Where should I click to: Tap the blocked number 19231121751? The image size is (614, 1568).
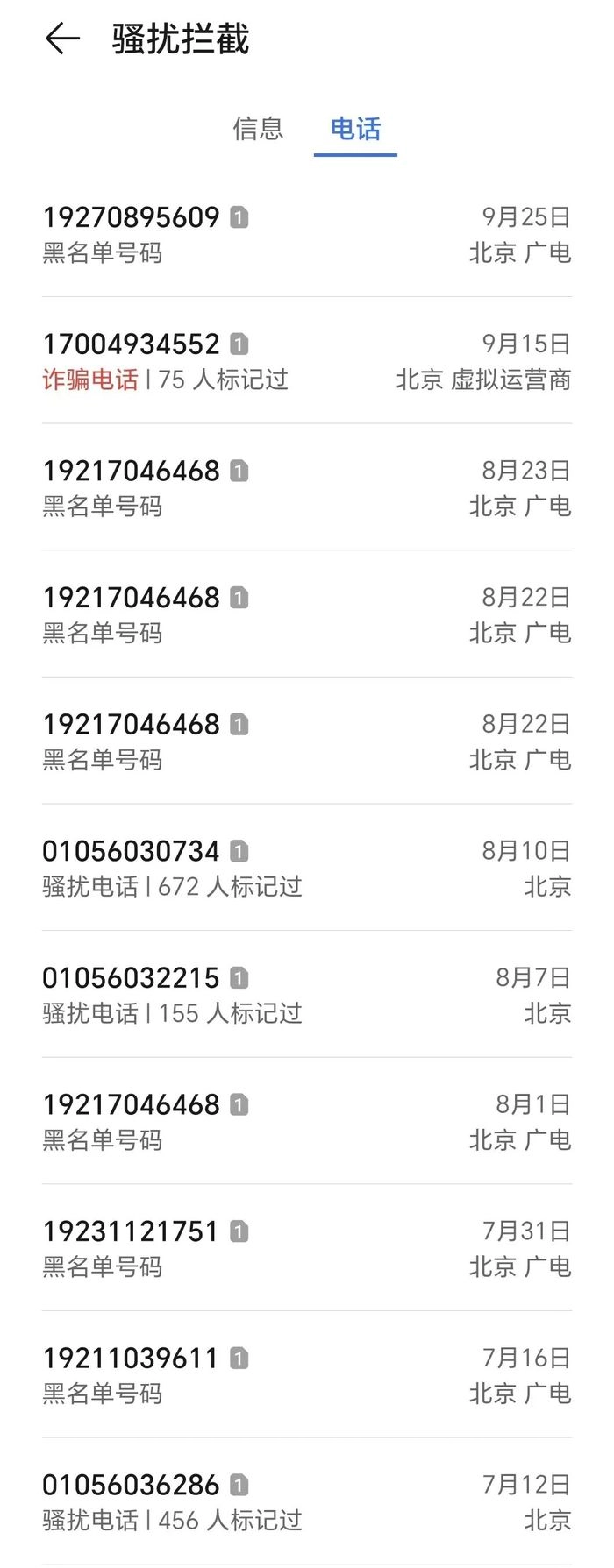click(307, 1248)
